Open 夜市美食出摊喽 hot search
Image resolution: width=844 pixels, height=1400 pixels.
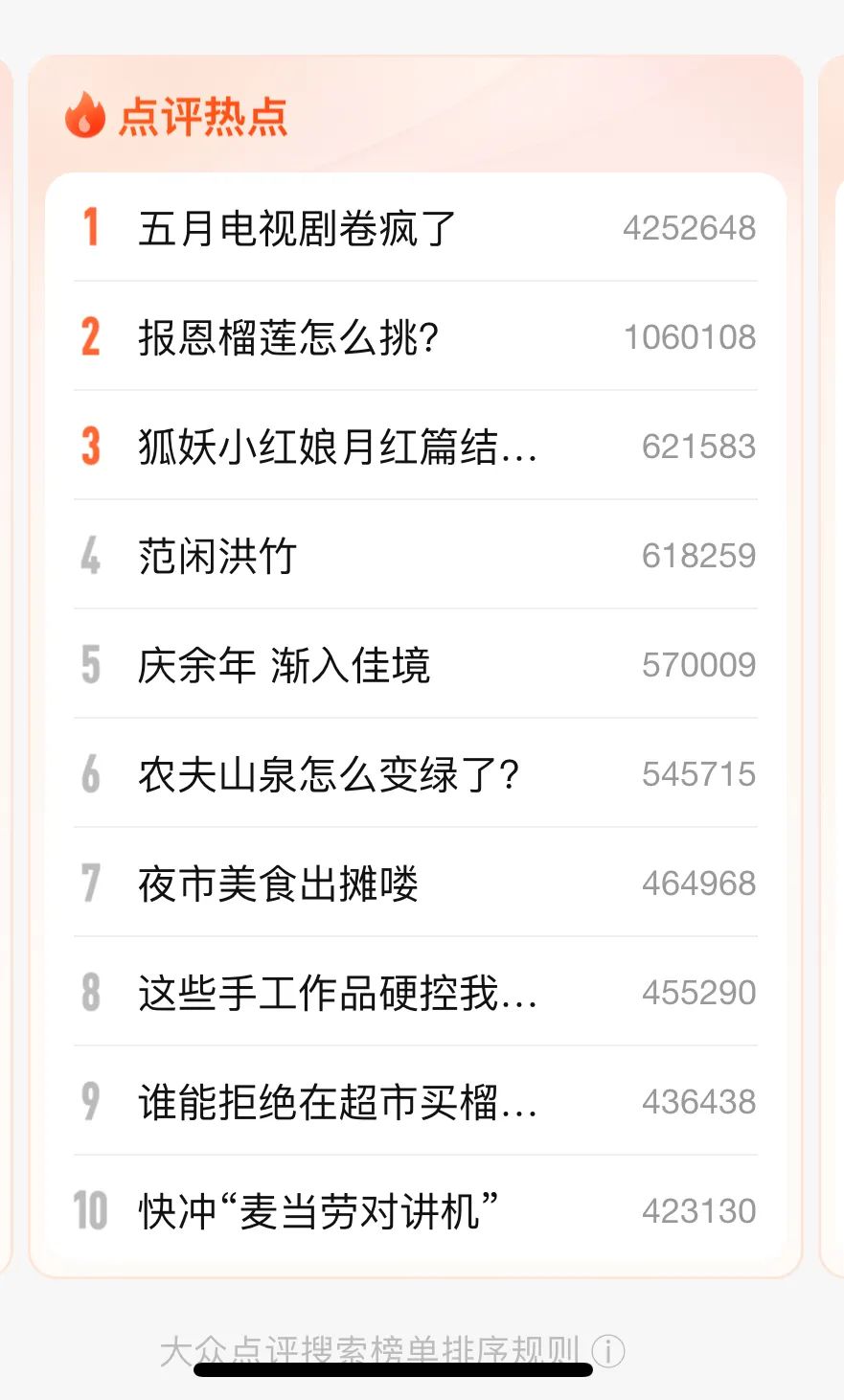(x=416, y=883)
